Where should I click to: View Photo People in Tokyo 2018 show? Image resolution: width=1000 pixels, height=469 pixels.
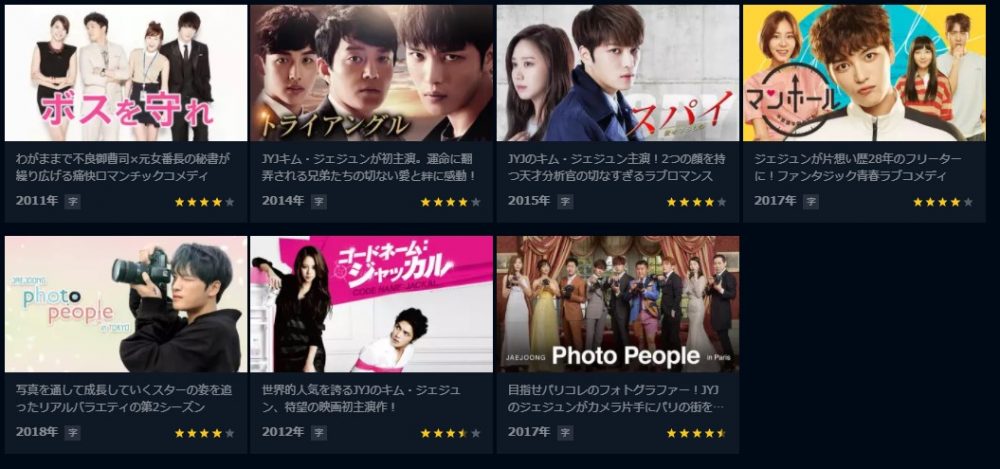[126, 304]
